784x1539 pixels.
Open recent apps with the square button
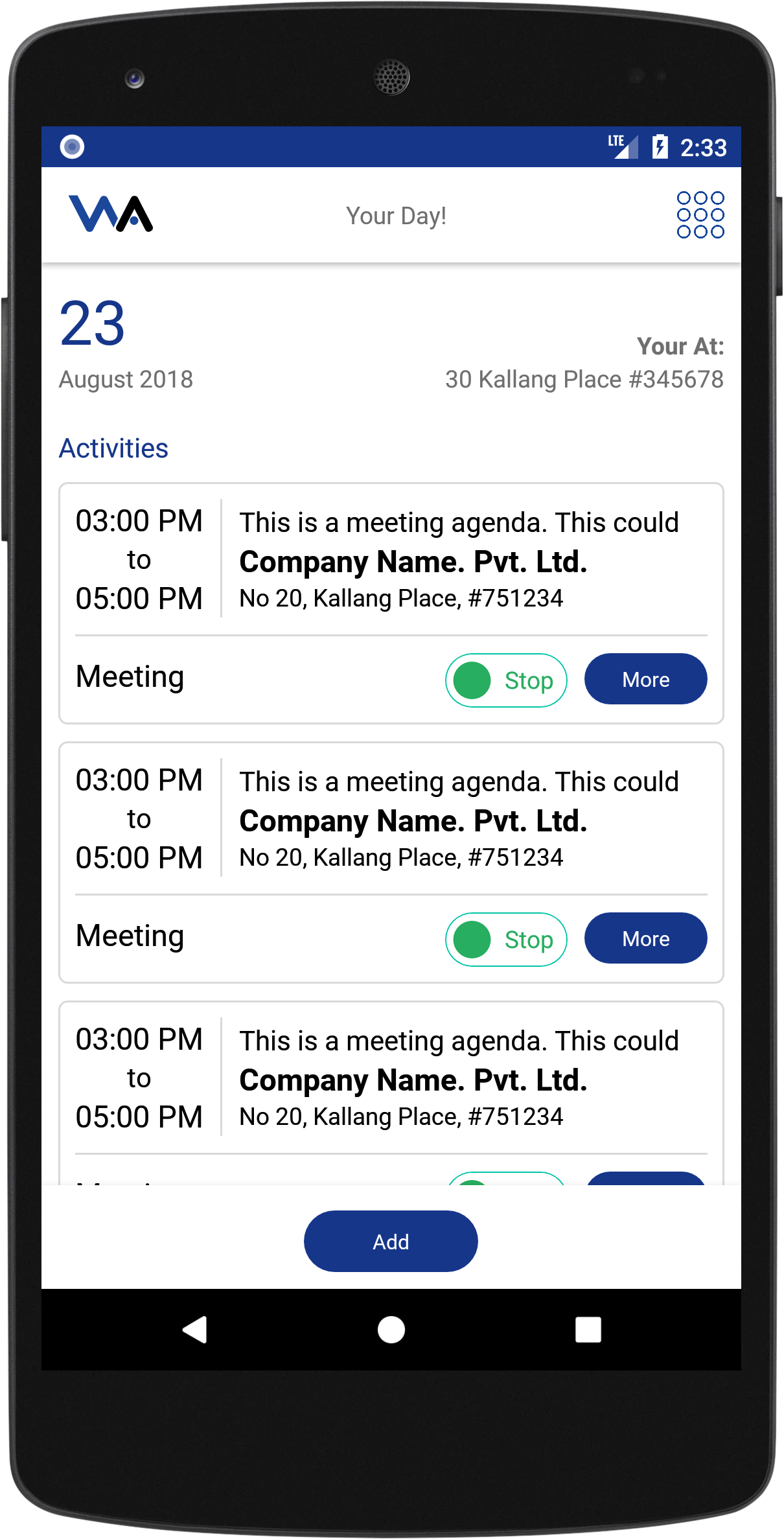588,1330
